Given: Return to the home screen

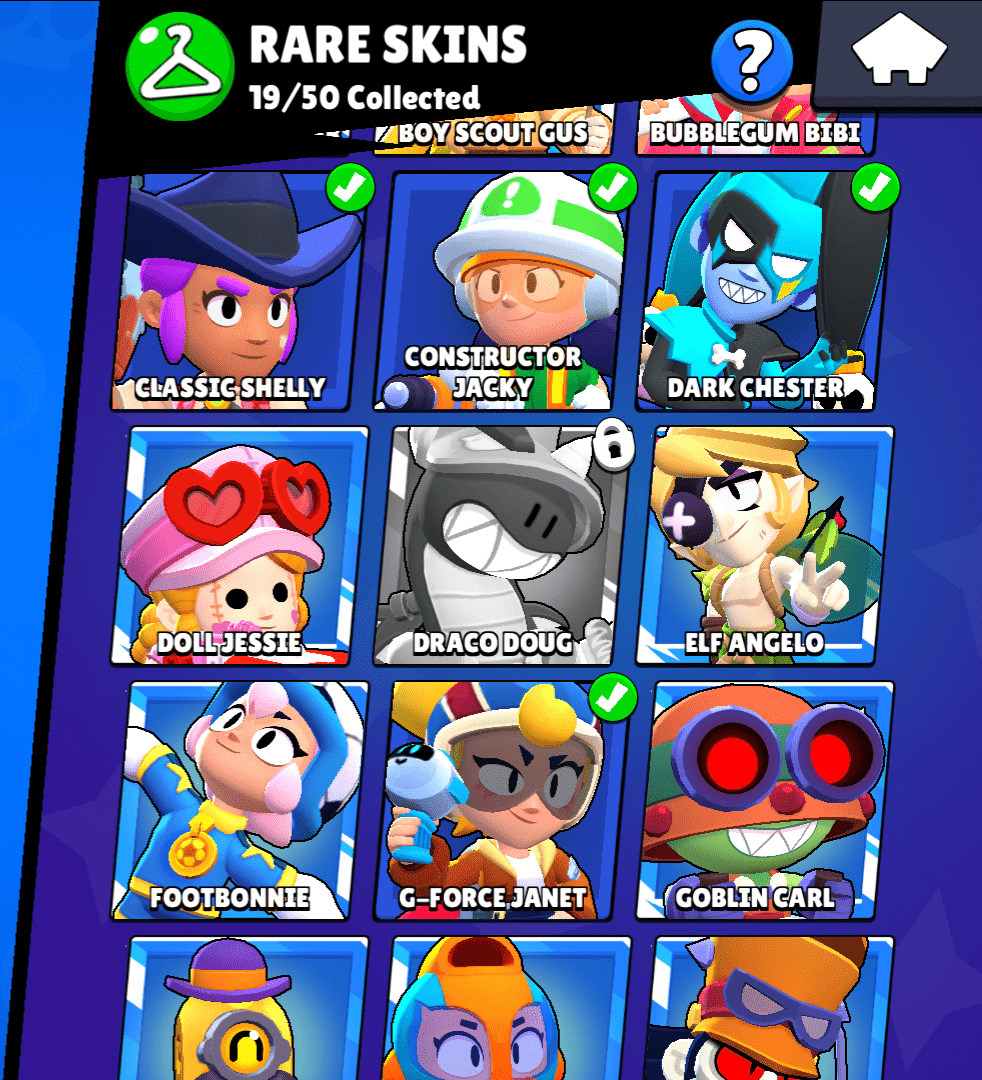Looking at the screenshot, I should pyautogui.click(x=898, y=50).
